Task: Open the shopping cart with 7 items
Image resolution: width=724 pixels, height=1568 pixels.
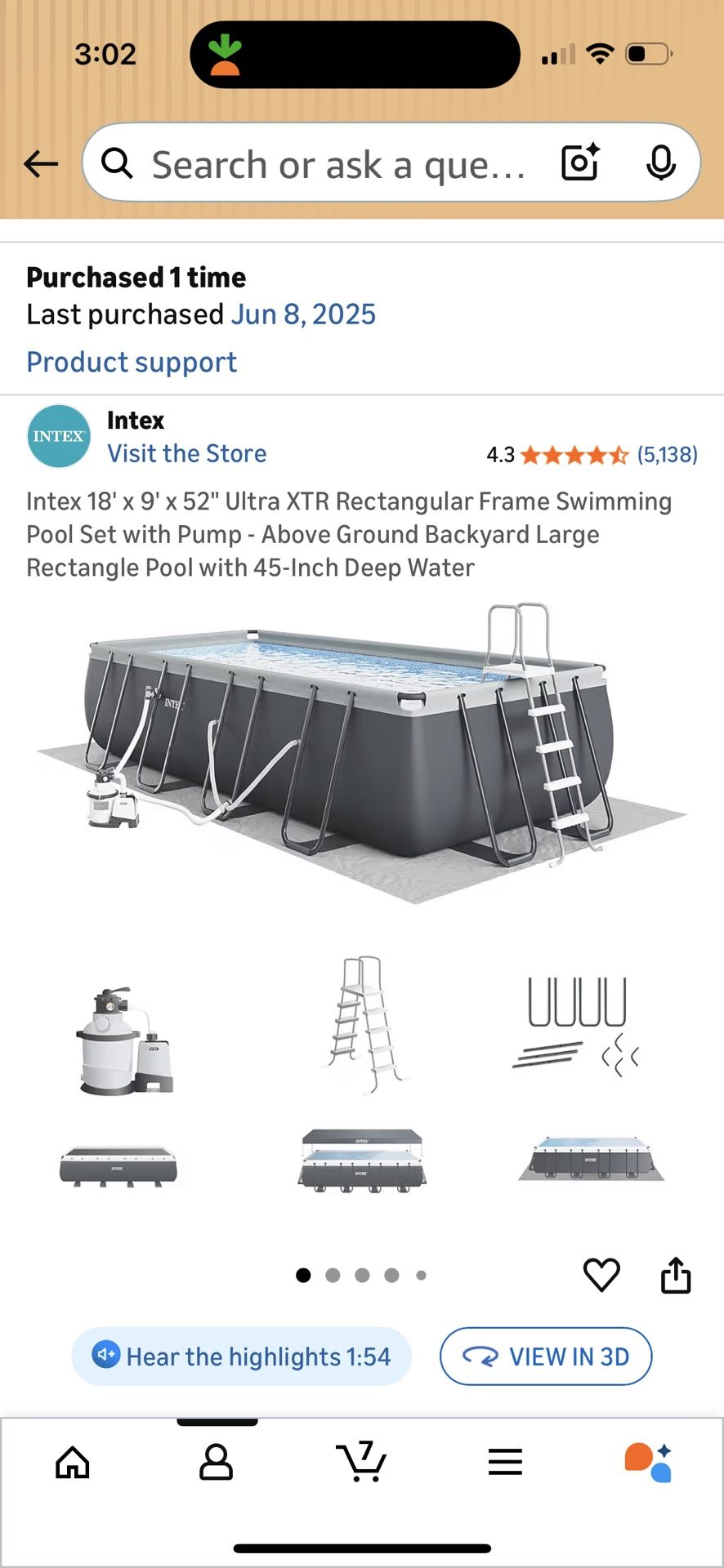Action: pyautogui.click(x=362, y=1462)
